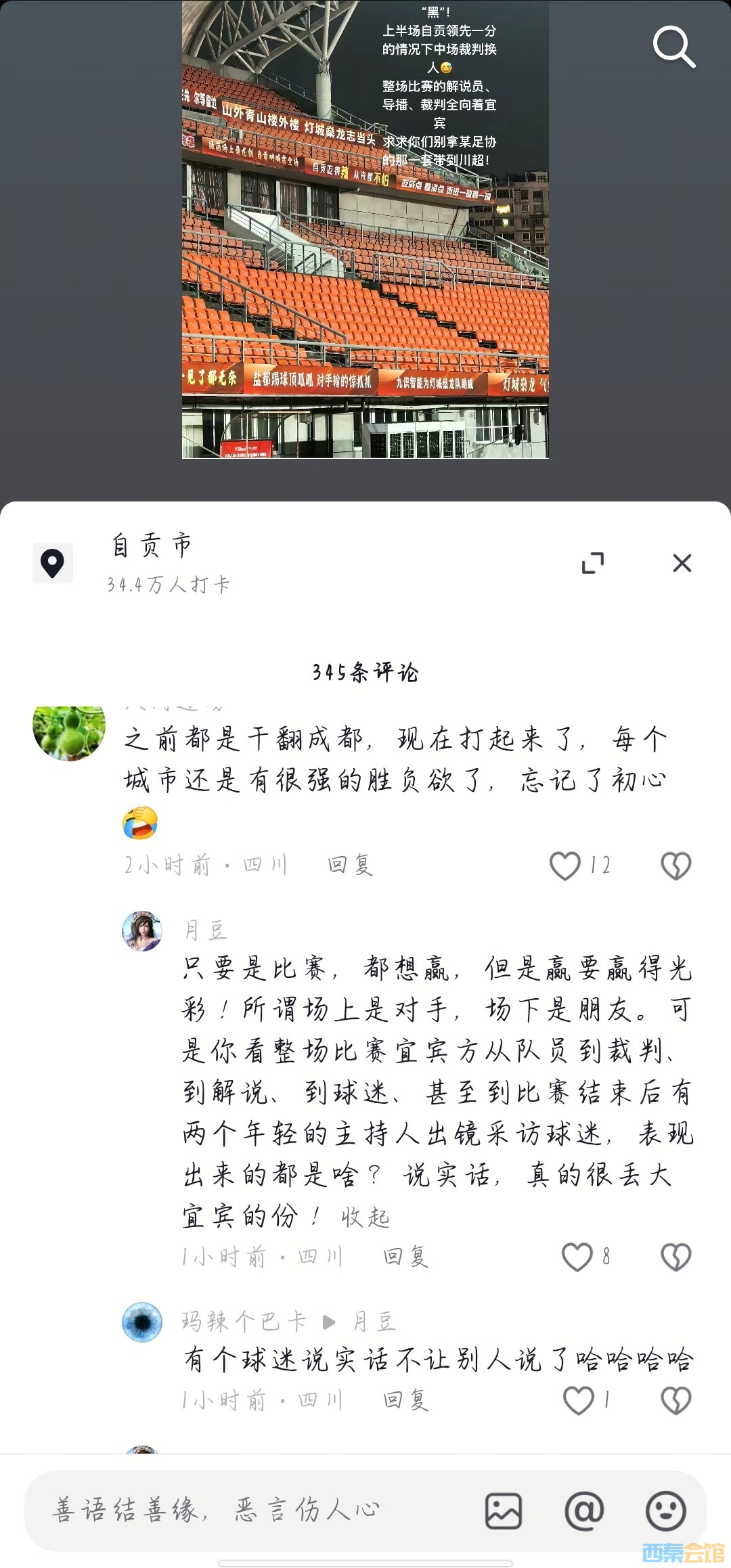Like 玛辣个巴卡's reply
Viewport: 731px width, 1568px height.
point(579,1400)
